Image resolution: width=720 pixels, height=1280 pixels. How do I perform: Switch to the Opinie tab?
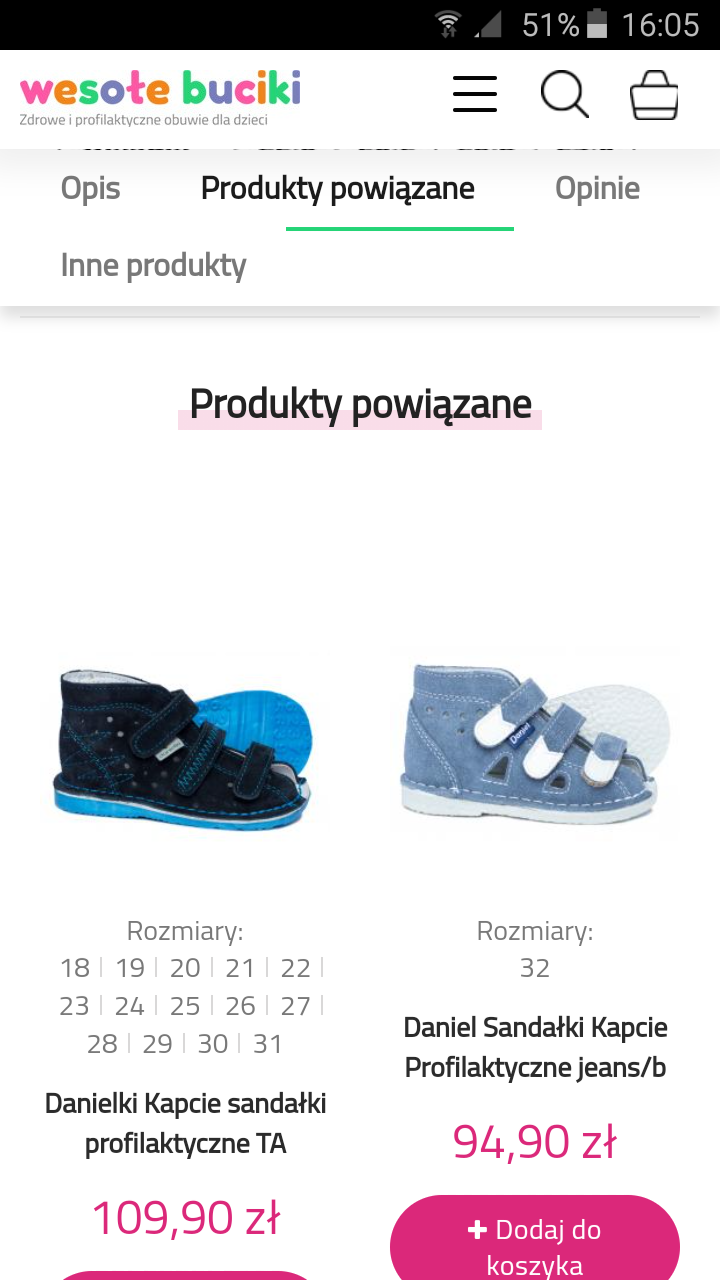(x=598, y=188)
